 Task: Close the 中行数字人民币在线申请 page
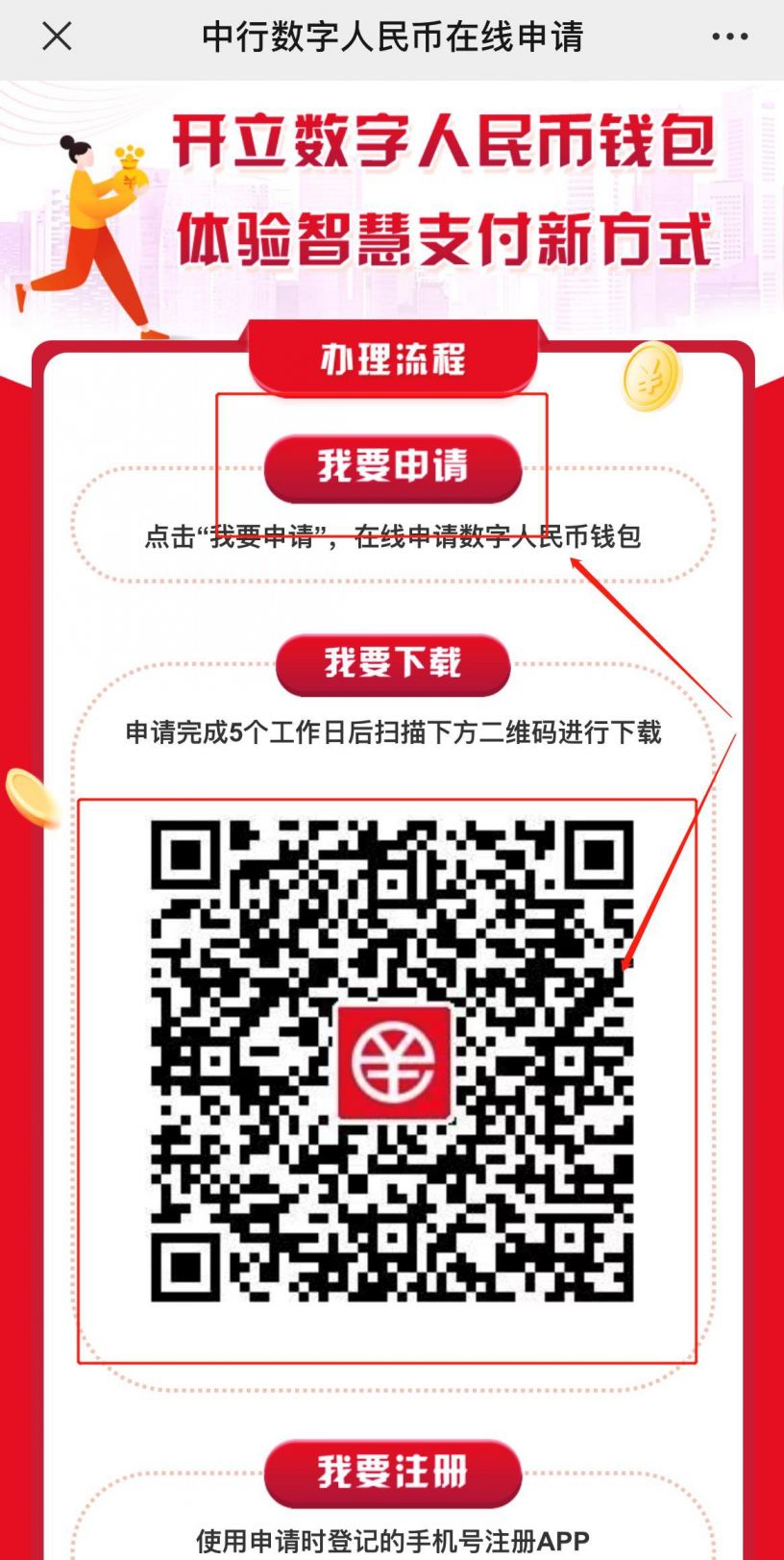tap(57, 37)
